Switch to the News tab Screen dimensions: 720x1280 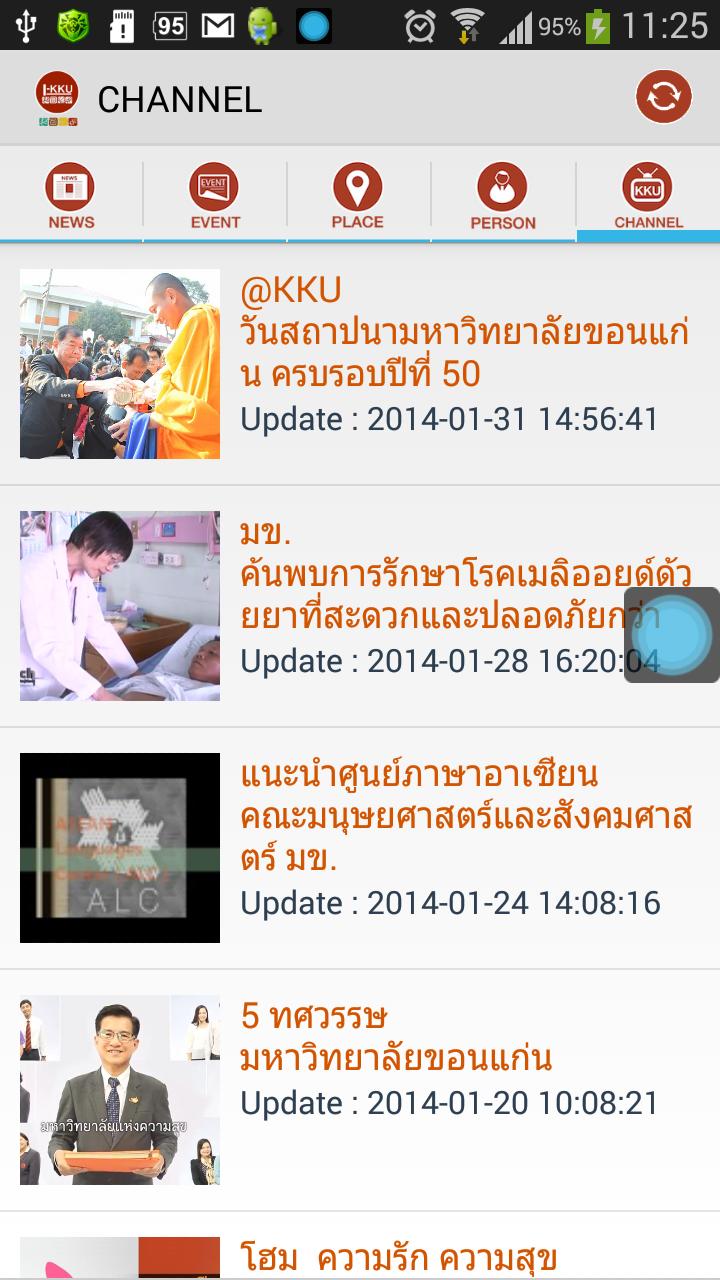(71, 196)
